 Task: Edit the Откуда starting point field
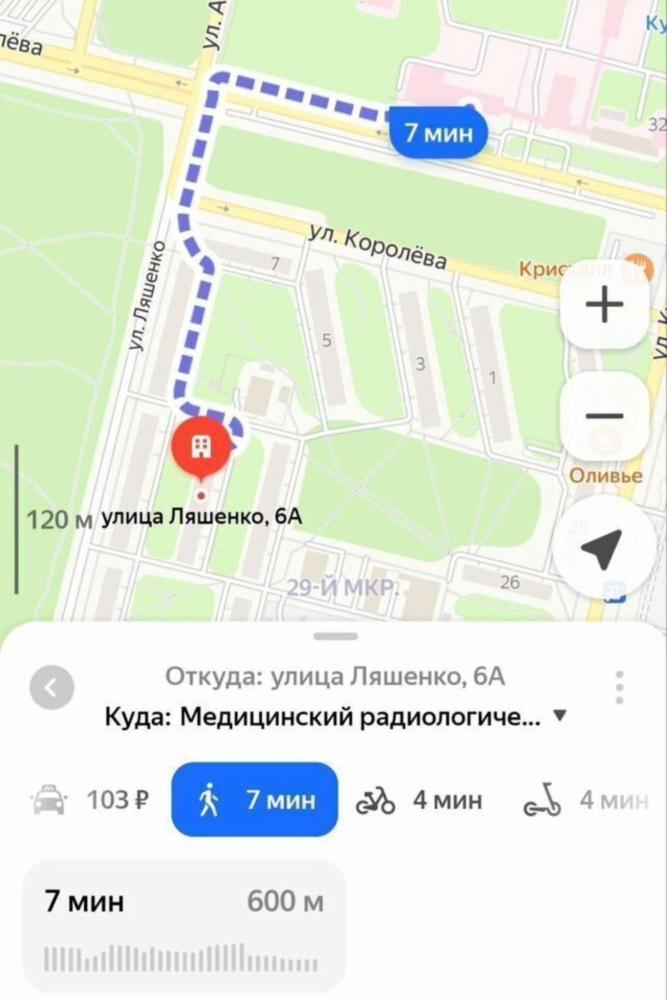coord(334,676)
